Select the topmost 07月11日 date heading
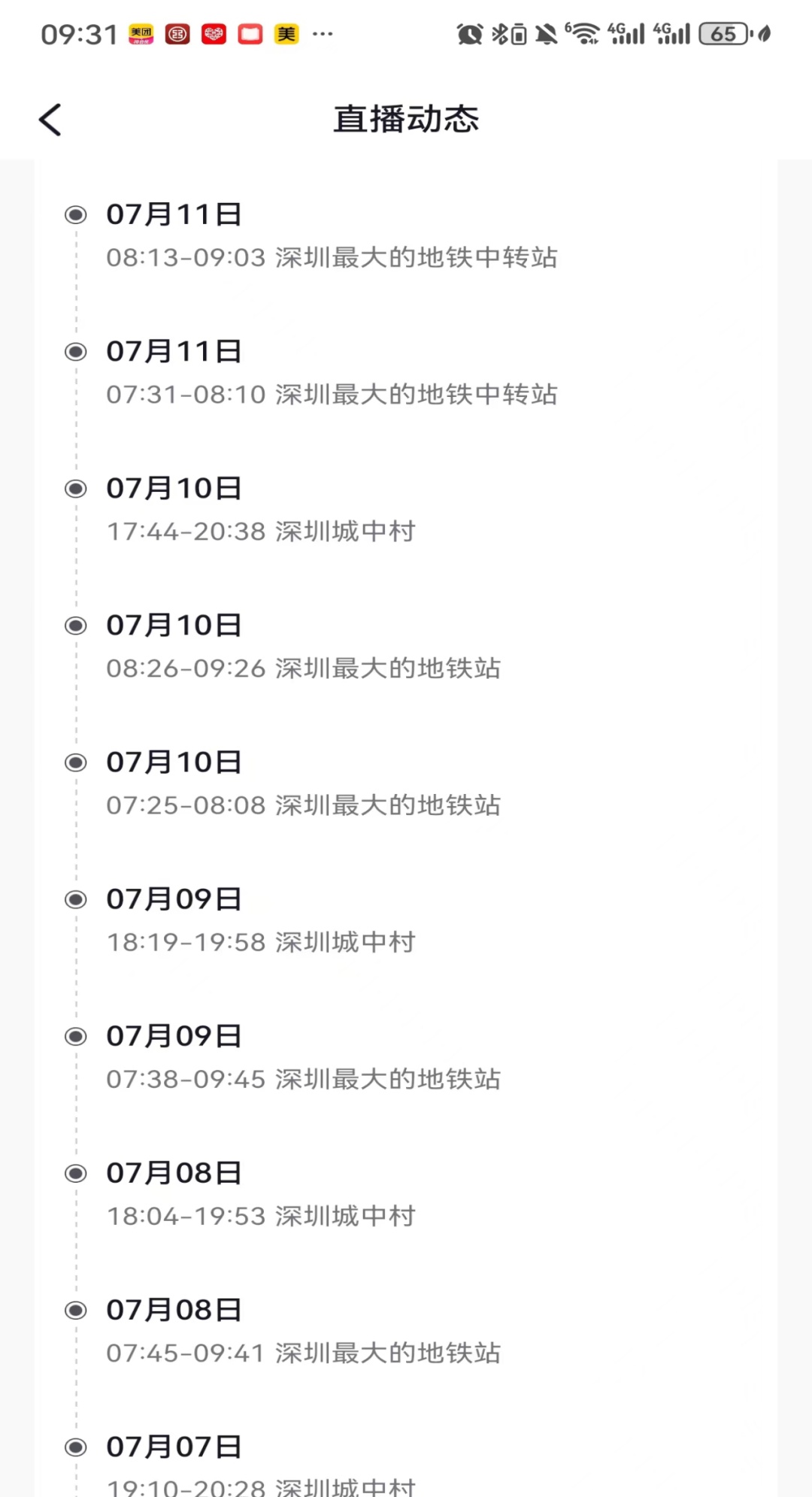The height and width of the screenshot is (1497, 812). click(173, 214)
